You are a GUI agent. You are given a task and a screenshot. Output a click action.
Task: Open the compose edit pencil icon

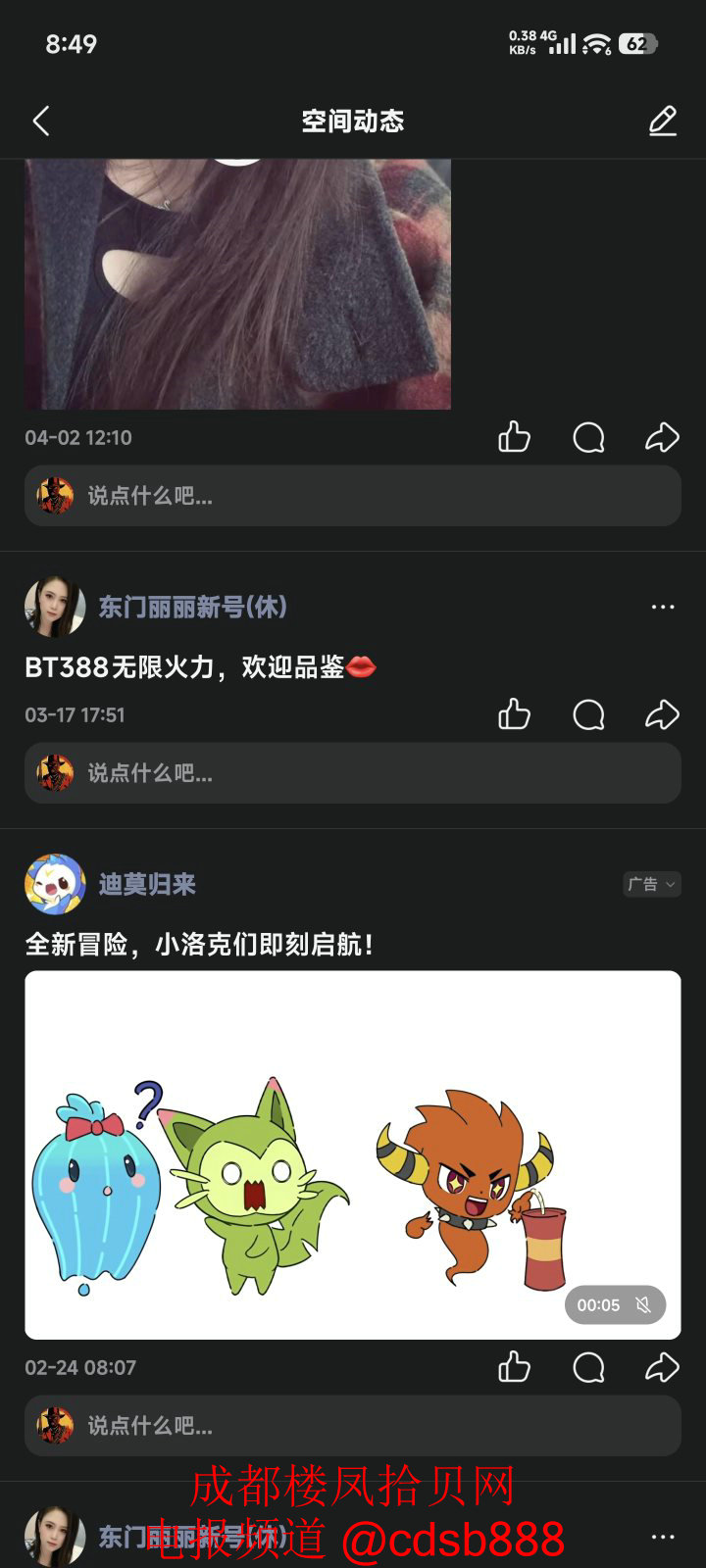[663, 122]
